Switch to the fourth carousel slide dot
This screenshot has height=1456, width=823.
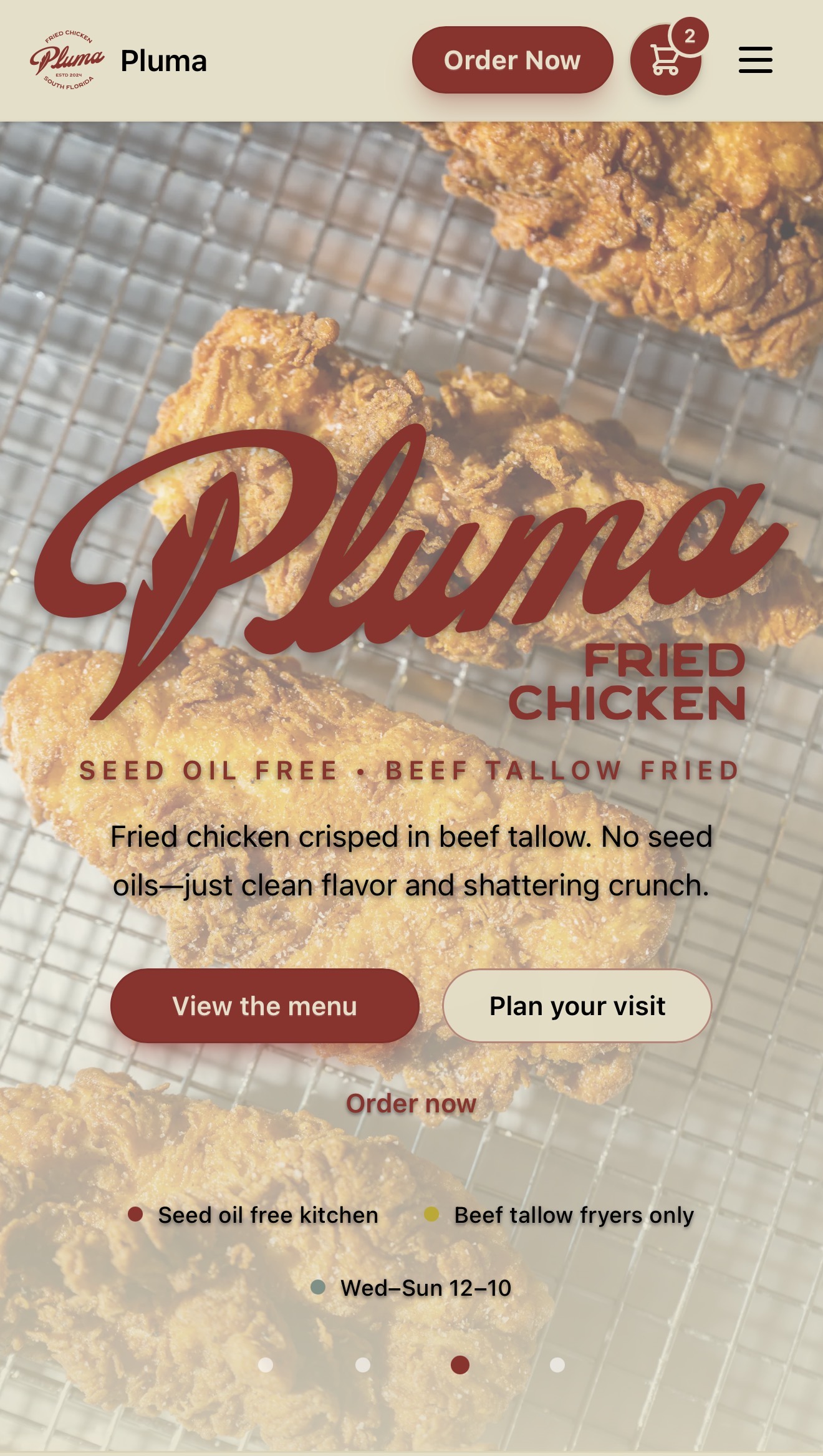pos(557,1365)
